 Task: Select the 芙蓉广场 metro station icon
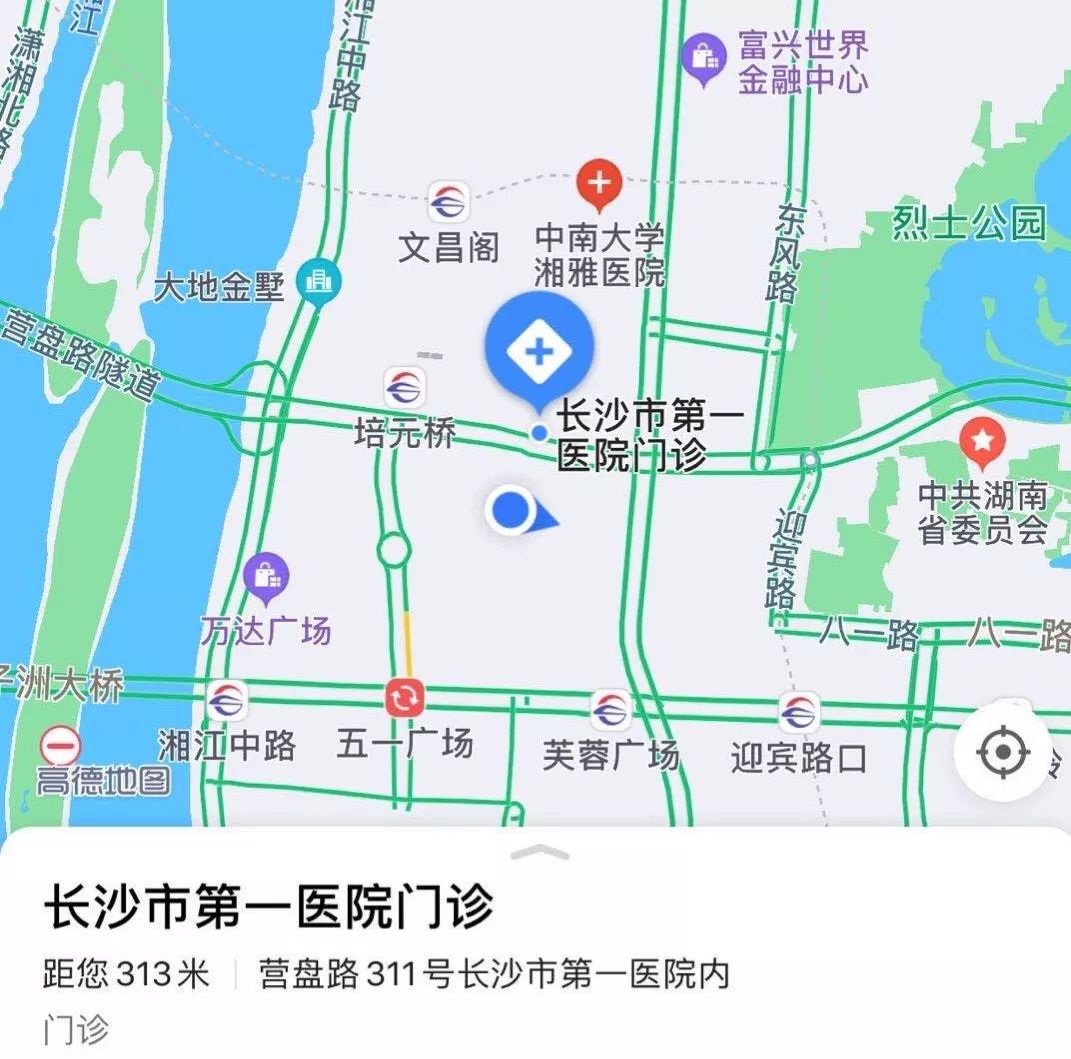(610, 709)
